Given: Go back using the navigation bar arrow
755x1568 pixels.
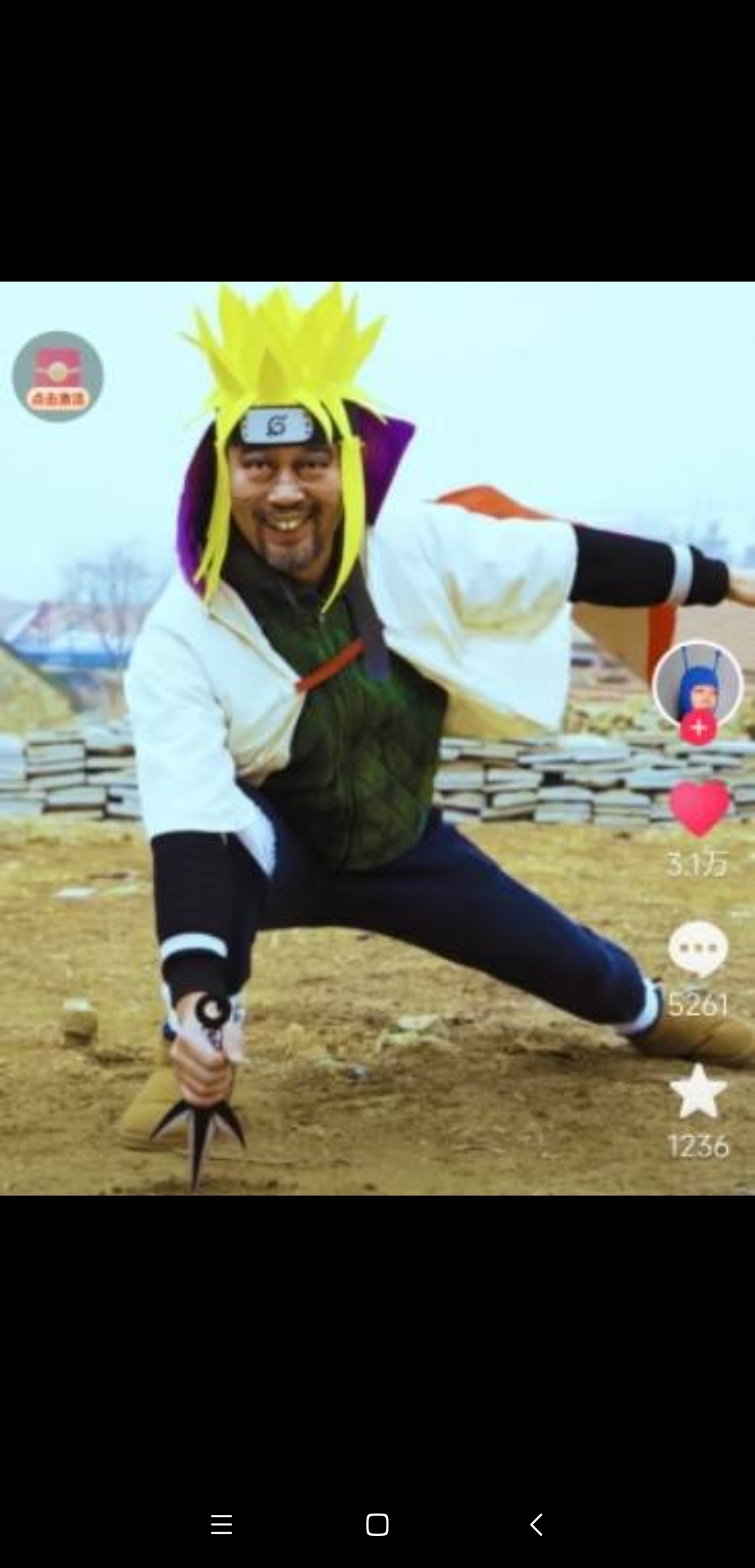Looking at the screenshot, I should click(x=536, y=1524).
